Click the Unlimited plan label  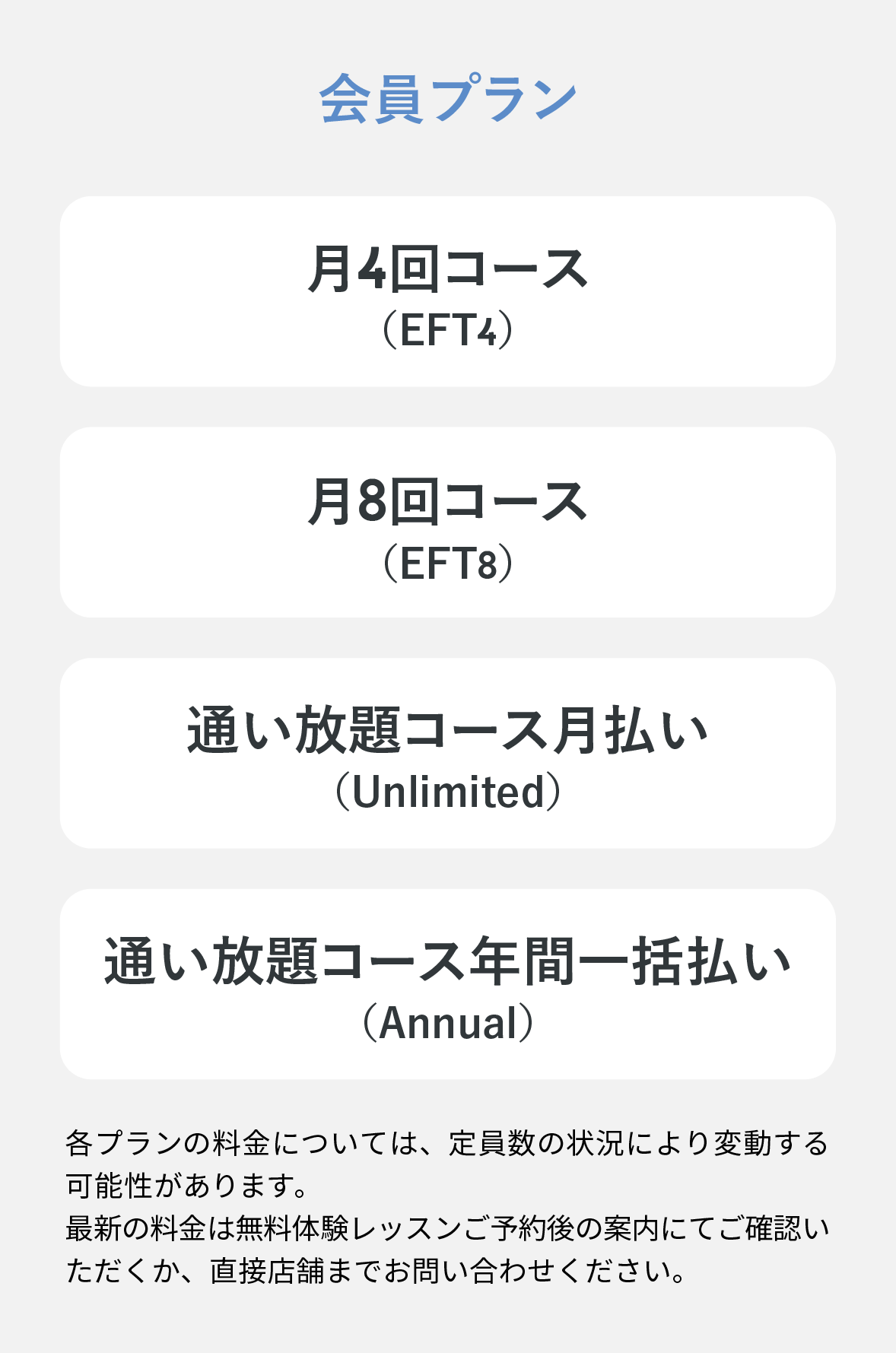pyautogui.click(x=448, y=792)
